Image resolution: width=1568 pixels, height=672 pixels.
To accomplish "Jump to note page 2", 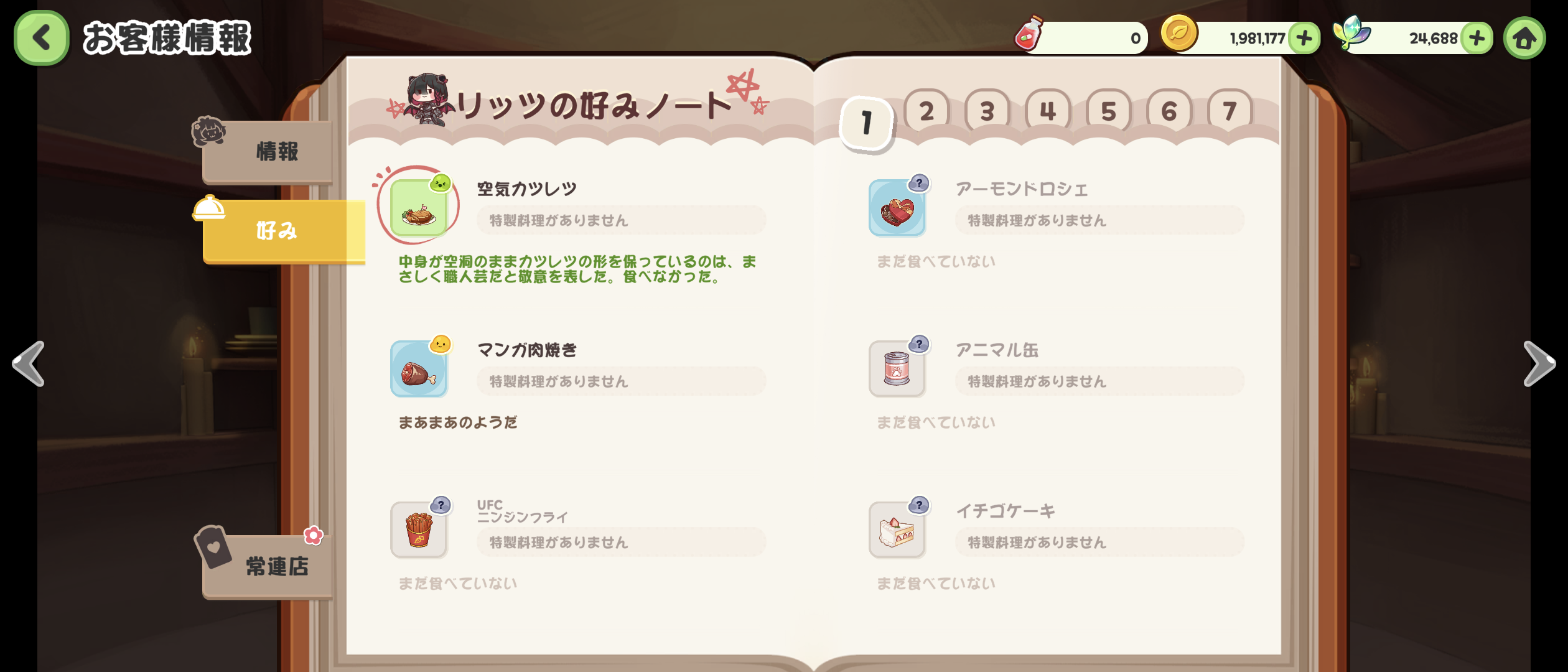I will click(926, 111).
